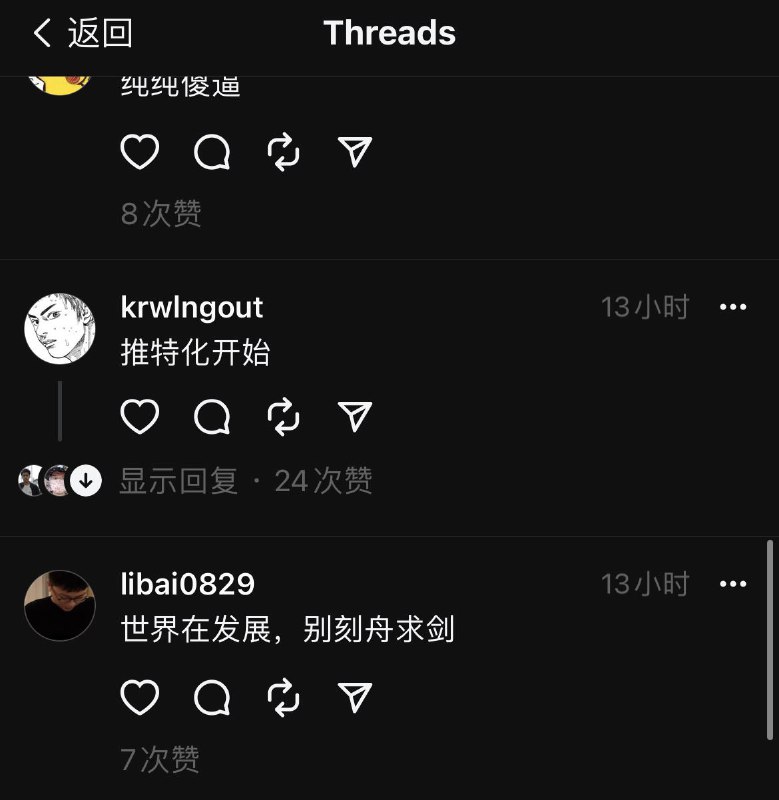Open the reply icon on krwlngout's post
The width and height of the screenshot is (779, 800).
coord(211,417)
